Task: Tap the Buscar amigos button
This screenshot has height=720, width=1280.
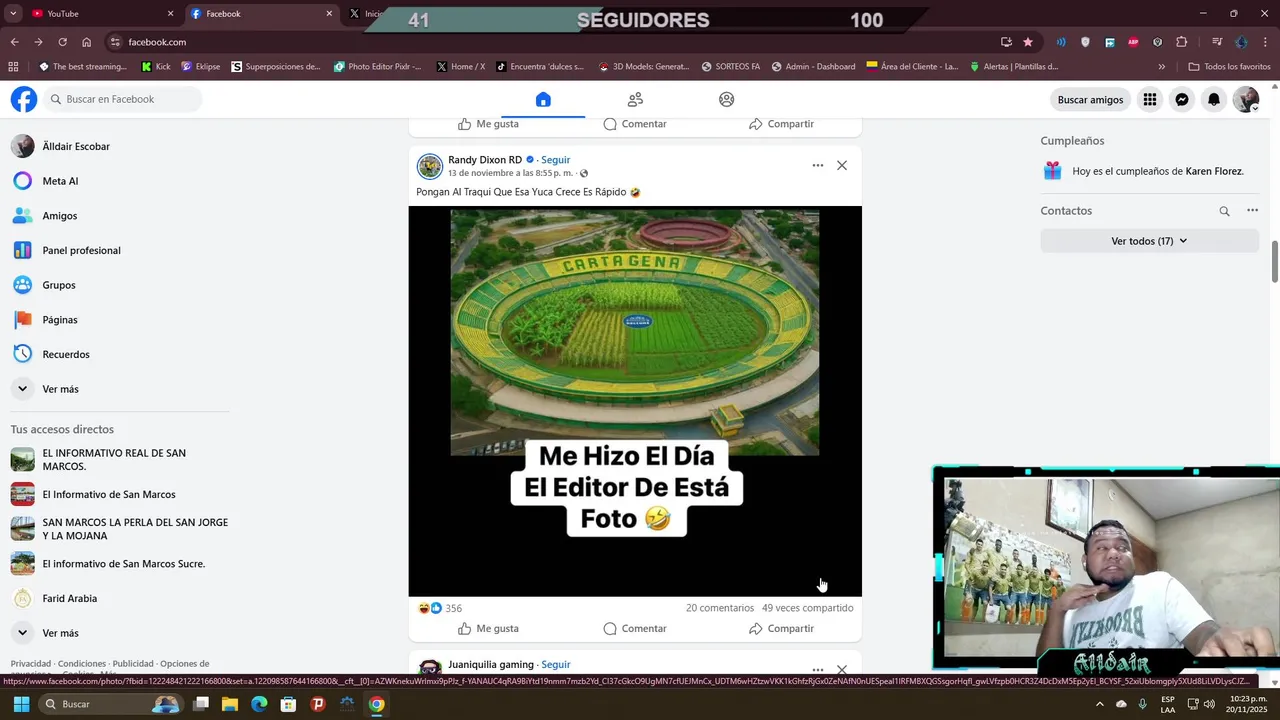Action: coord(1090,99)
